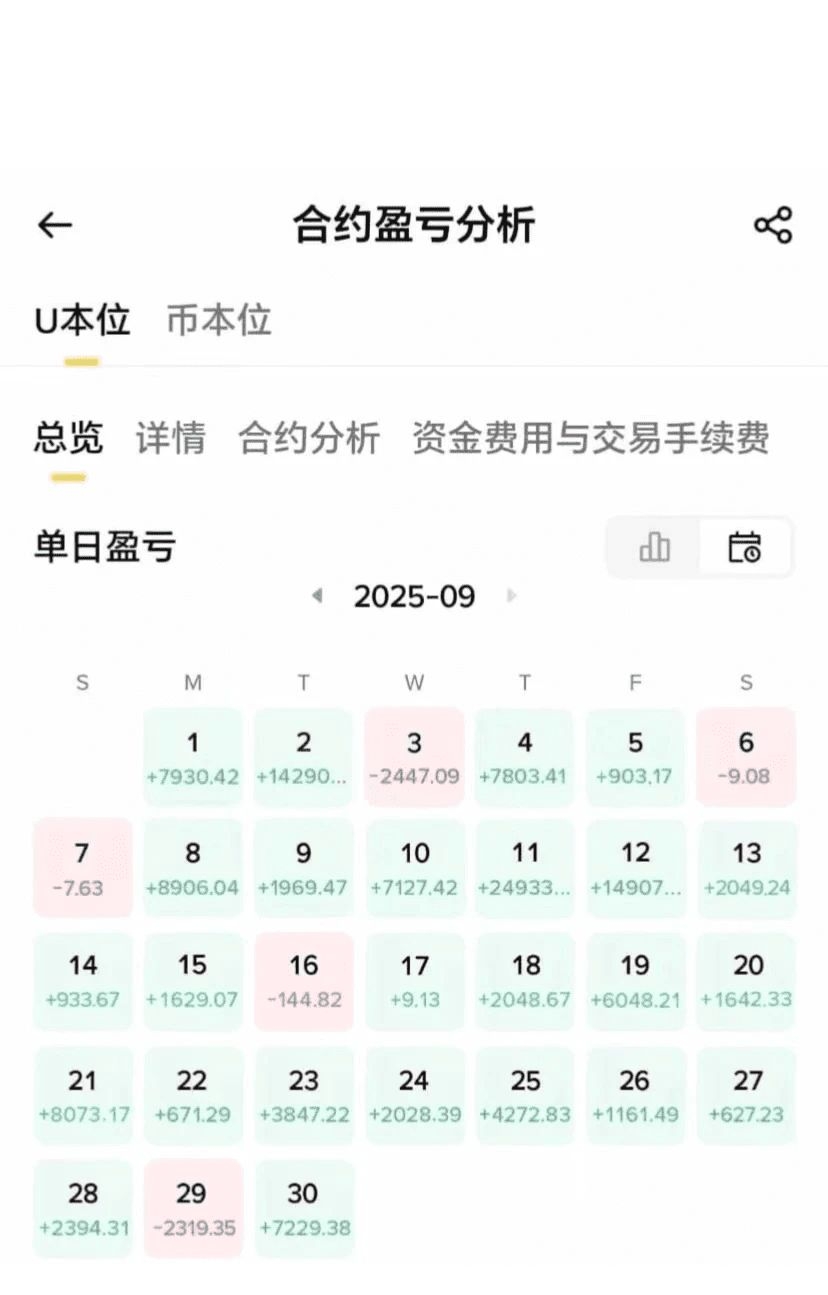Switch to the 币本位 tab
The image size is (828, 1295).
[219, 322]
